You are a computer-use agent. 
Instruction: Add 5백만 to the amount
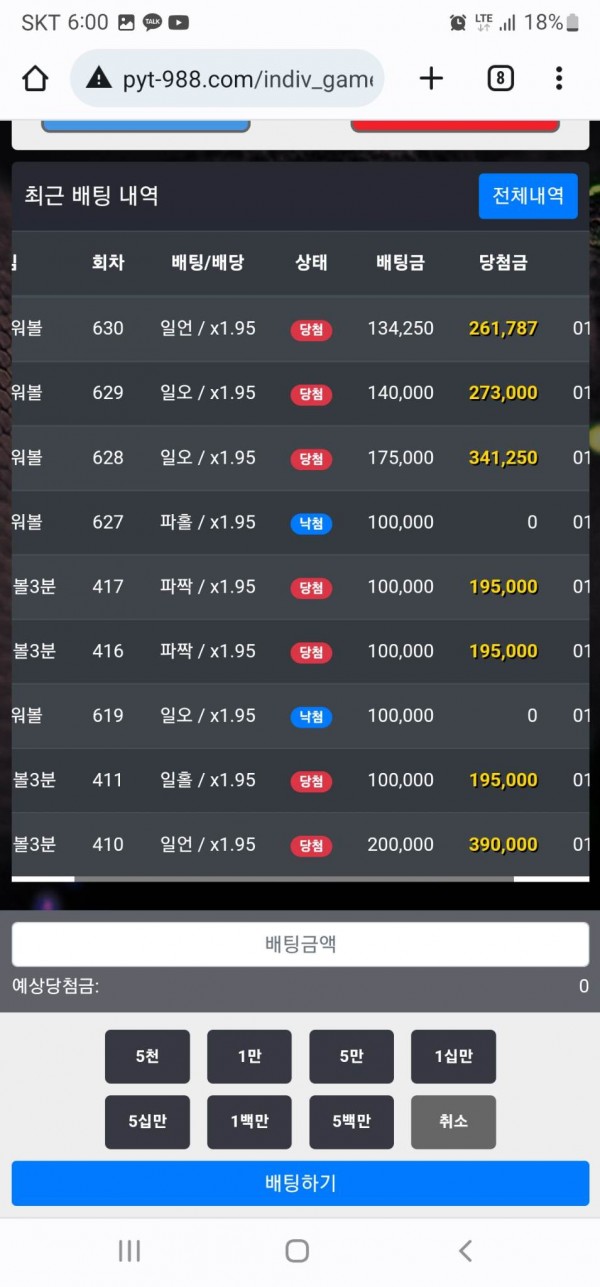click(351, 1122)
